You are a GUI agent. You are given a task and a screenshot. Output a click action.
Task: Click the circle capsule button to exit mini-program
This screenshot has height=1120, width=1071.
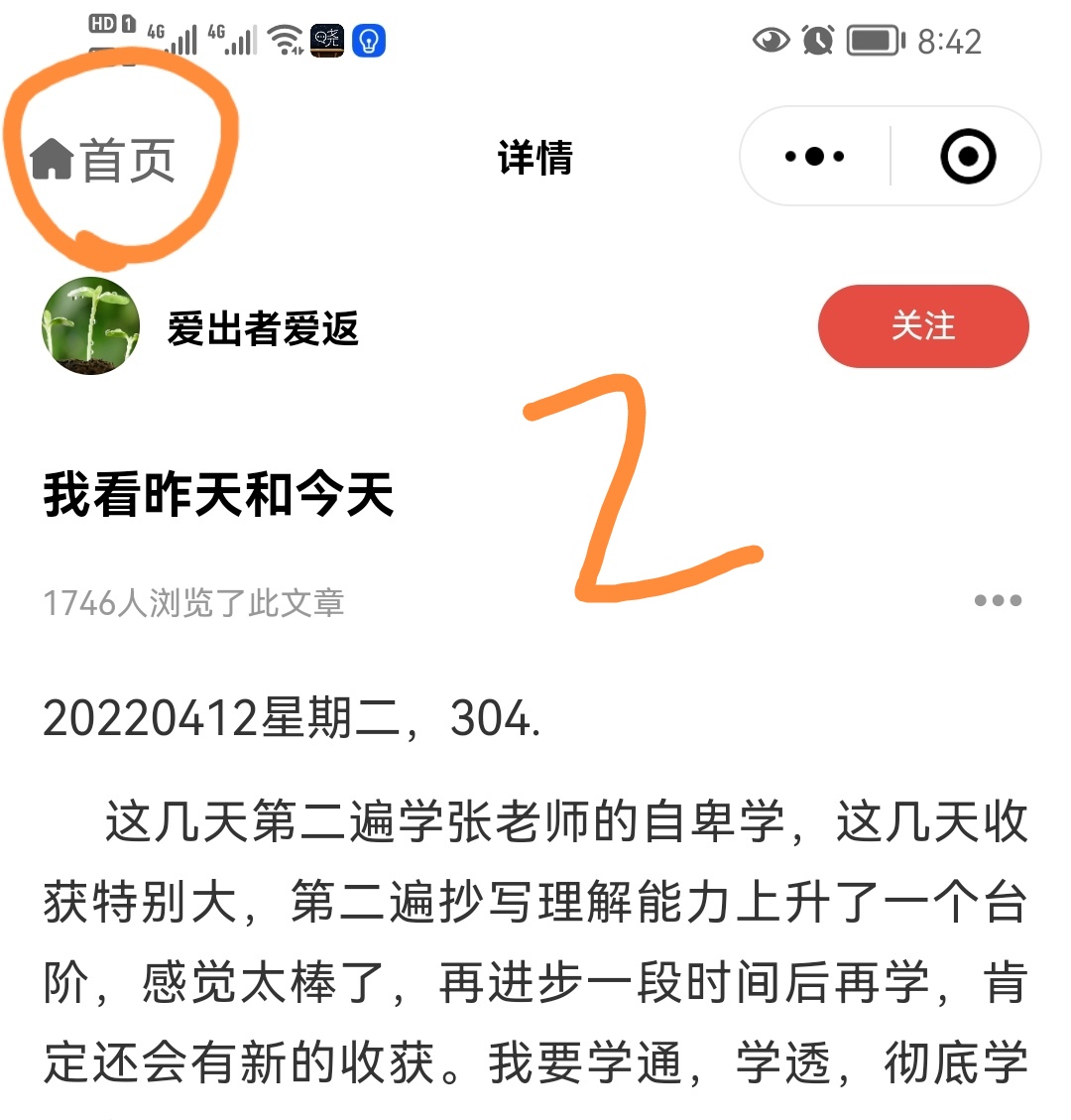967,156
